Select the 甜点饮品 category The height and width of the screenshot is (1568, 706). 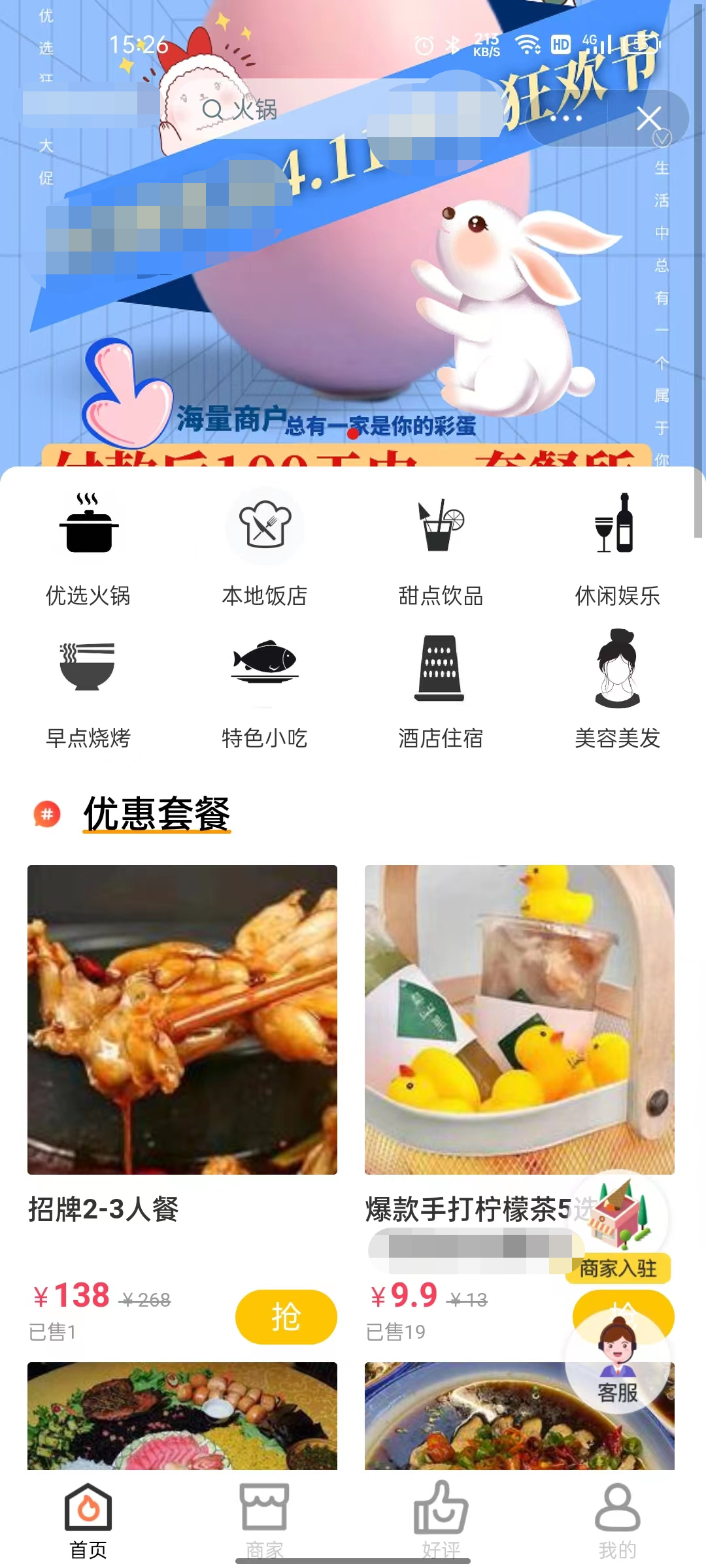(x=441, y=550)
